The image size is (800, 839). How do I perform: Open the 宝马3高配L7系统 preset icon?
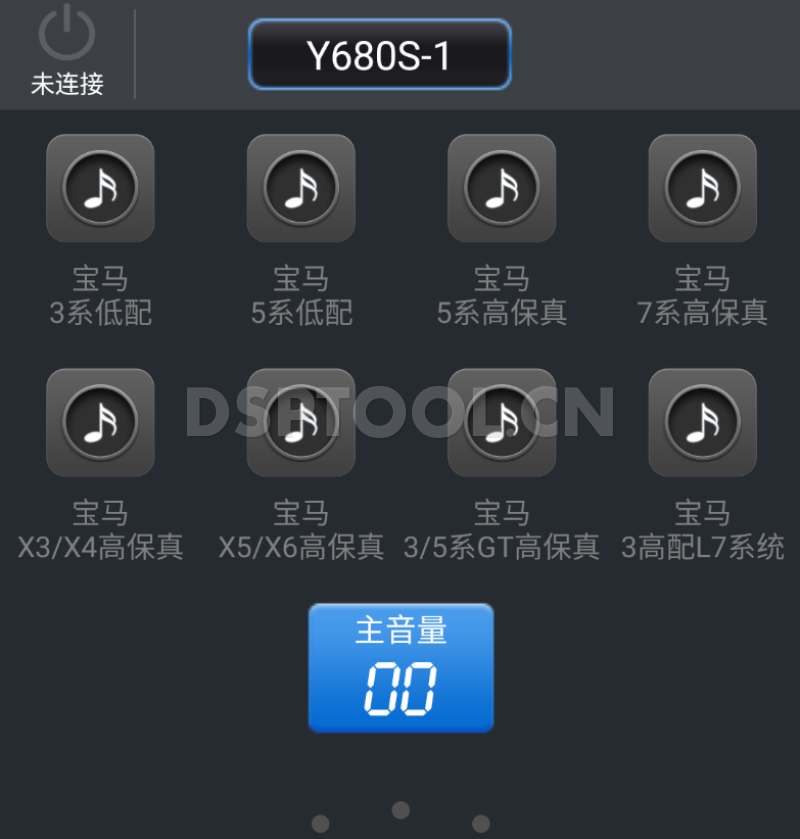click(701, 421)
